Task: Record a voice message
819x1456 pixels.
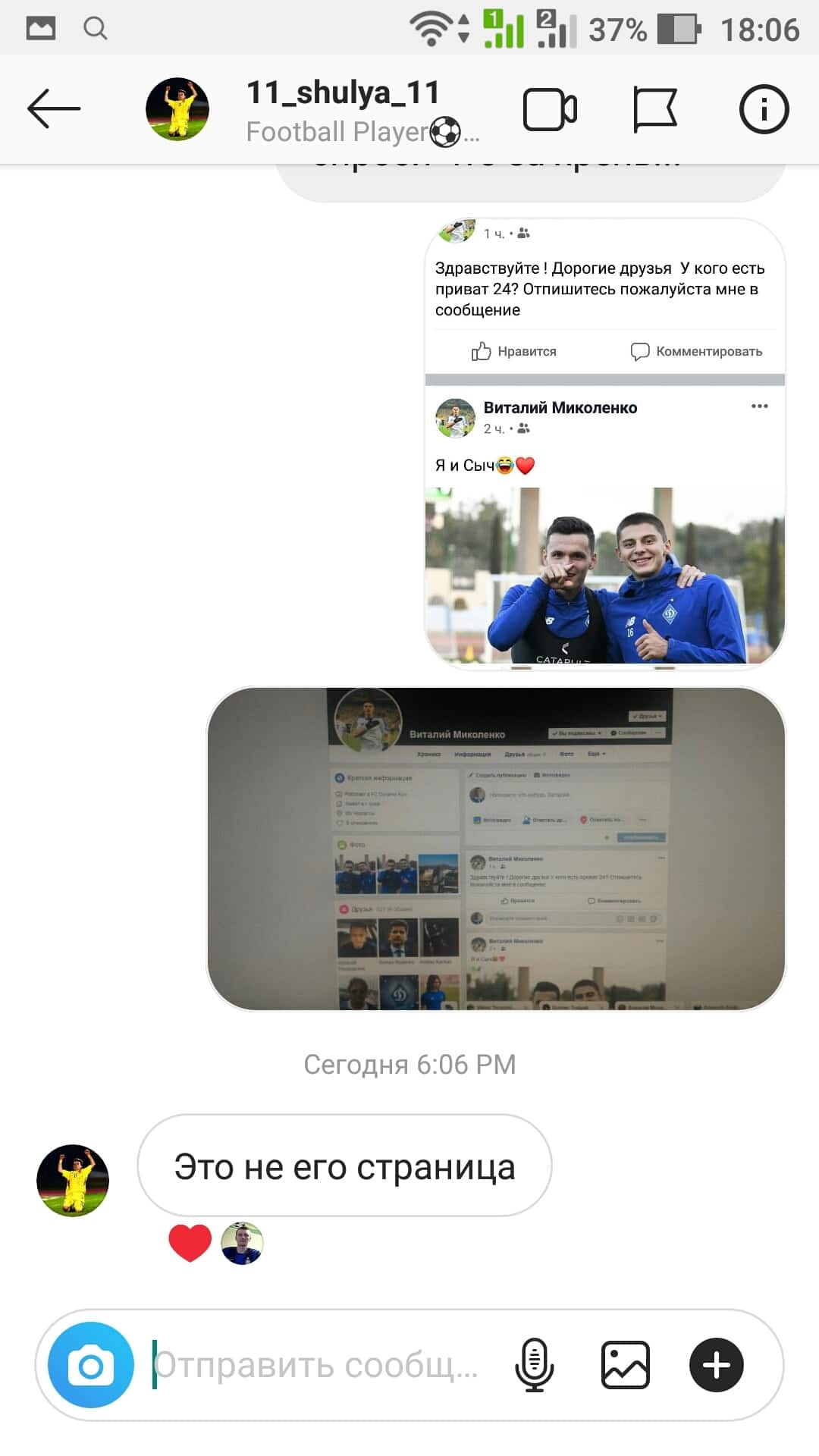Action: [x=535, y=1365]
